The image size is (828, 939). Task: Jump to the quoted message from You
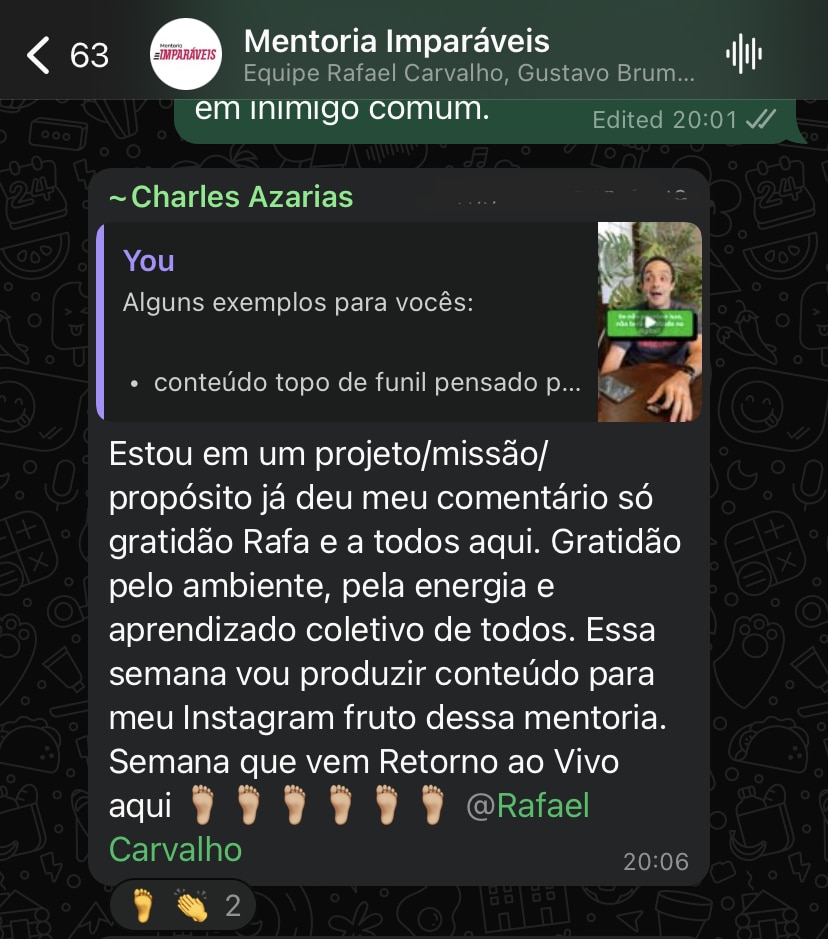350,320
